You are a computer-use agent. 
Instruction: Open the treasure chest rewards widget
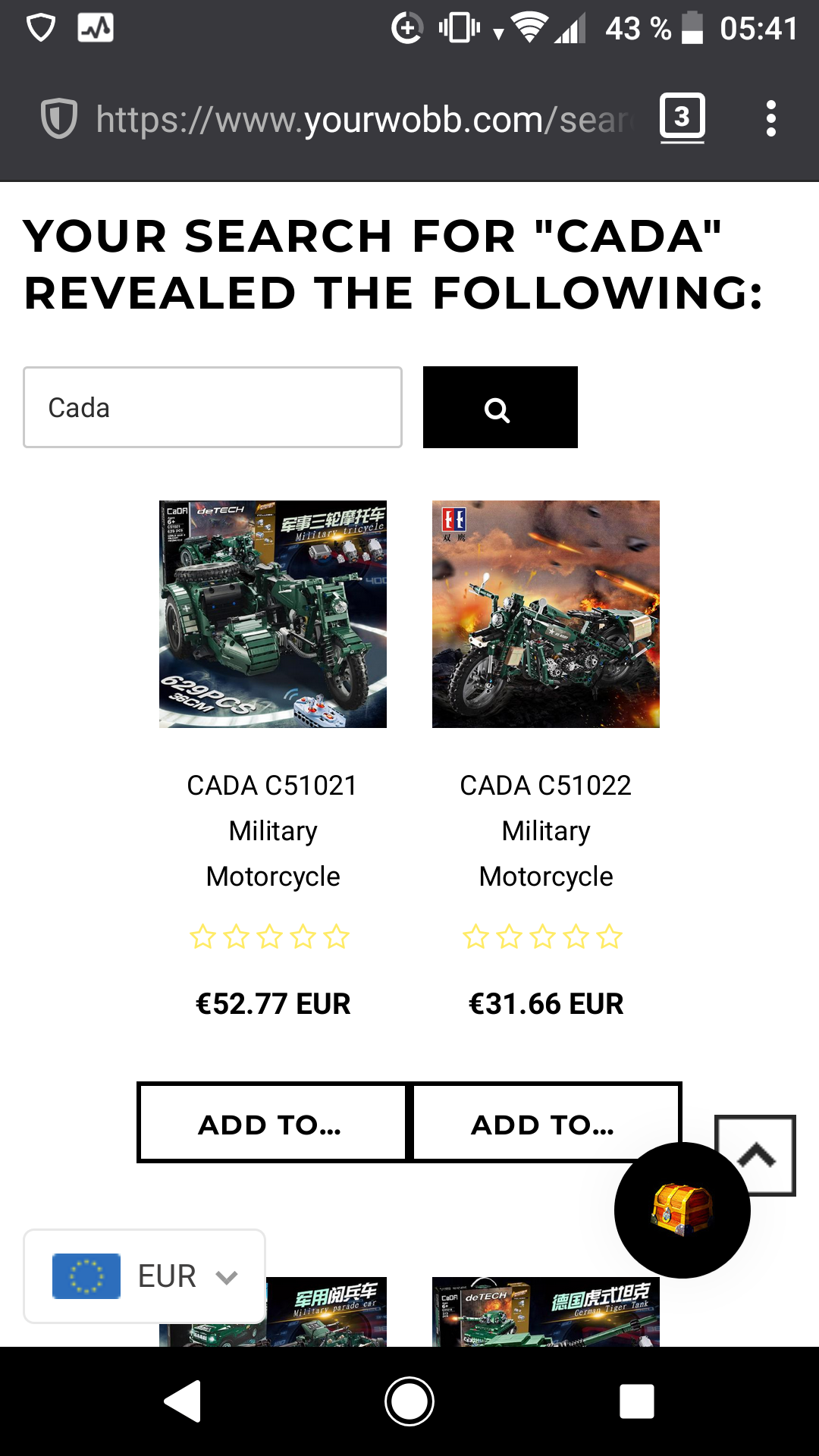coord(682,1210)
